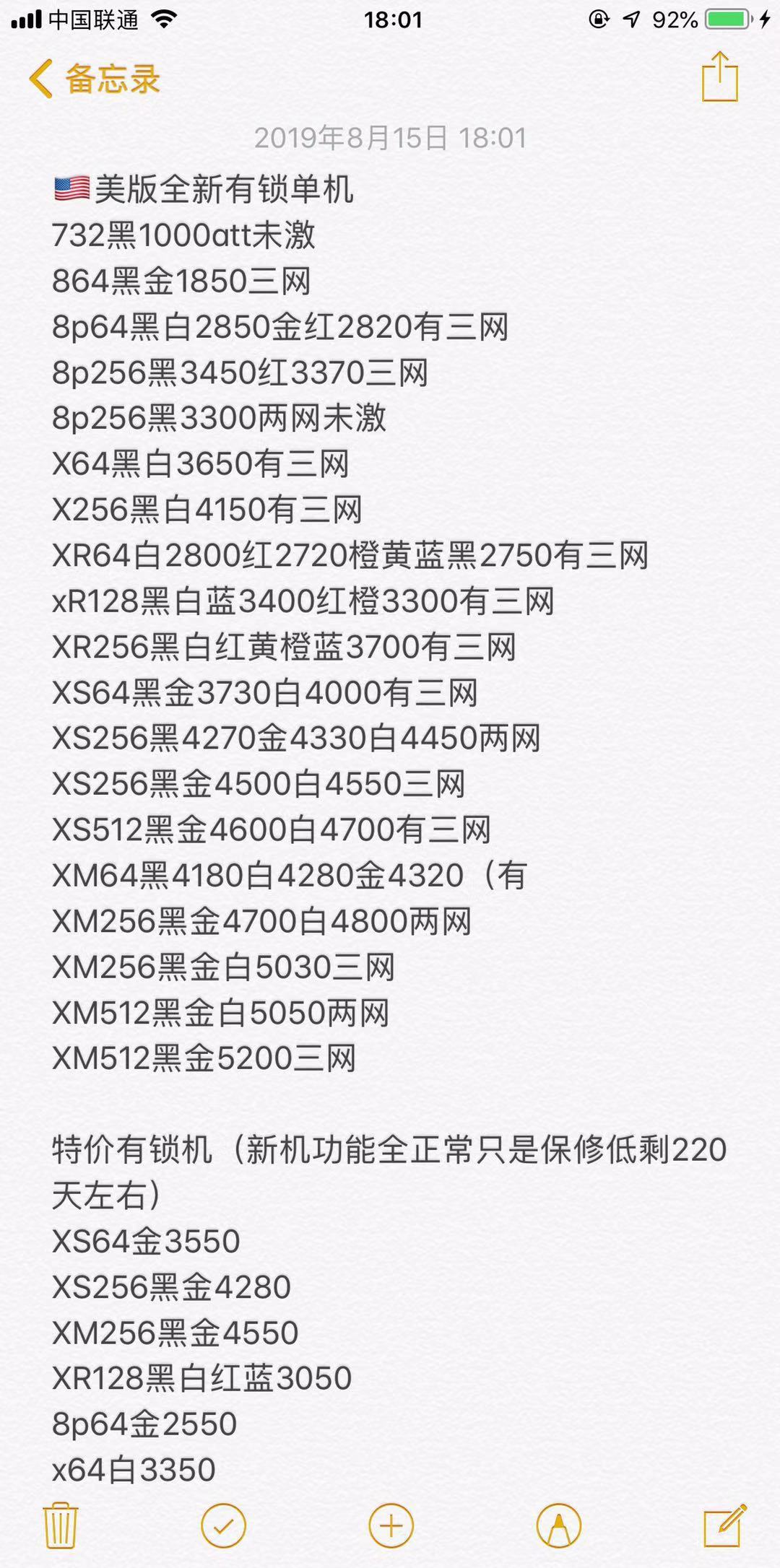780x1568 pixels.
Task: Go back to 备忘录 notes list
Action: pyautogui.click(x=94, y=79)
